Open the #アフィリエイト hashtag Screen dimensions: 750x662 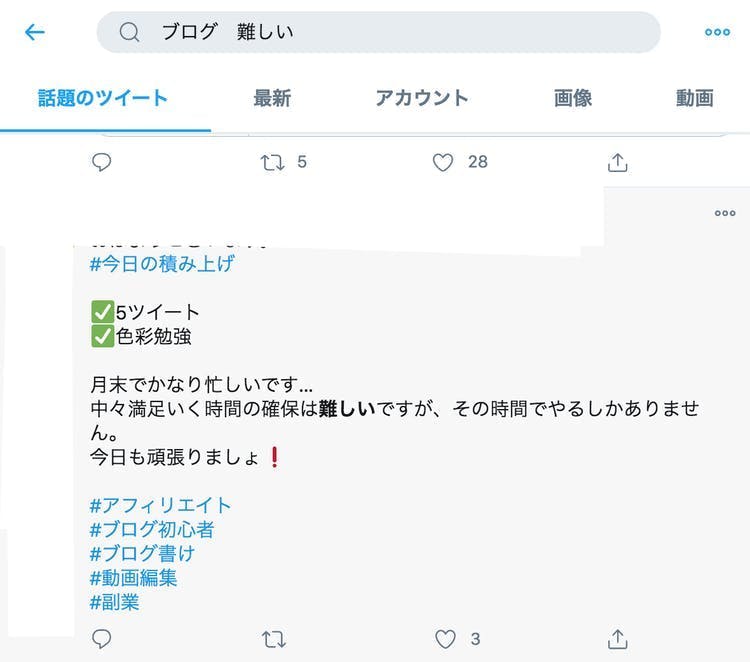pos(160,505)
